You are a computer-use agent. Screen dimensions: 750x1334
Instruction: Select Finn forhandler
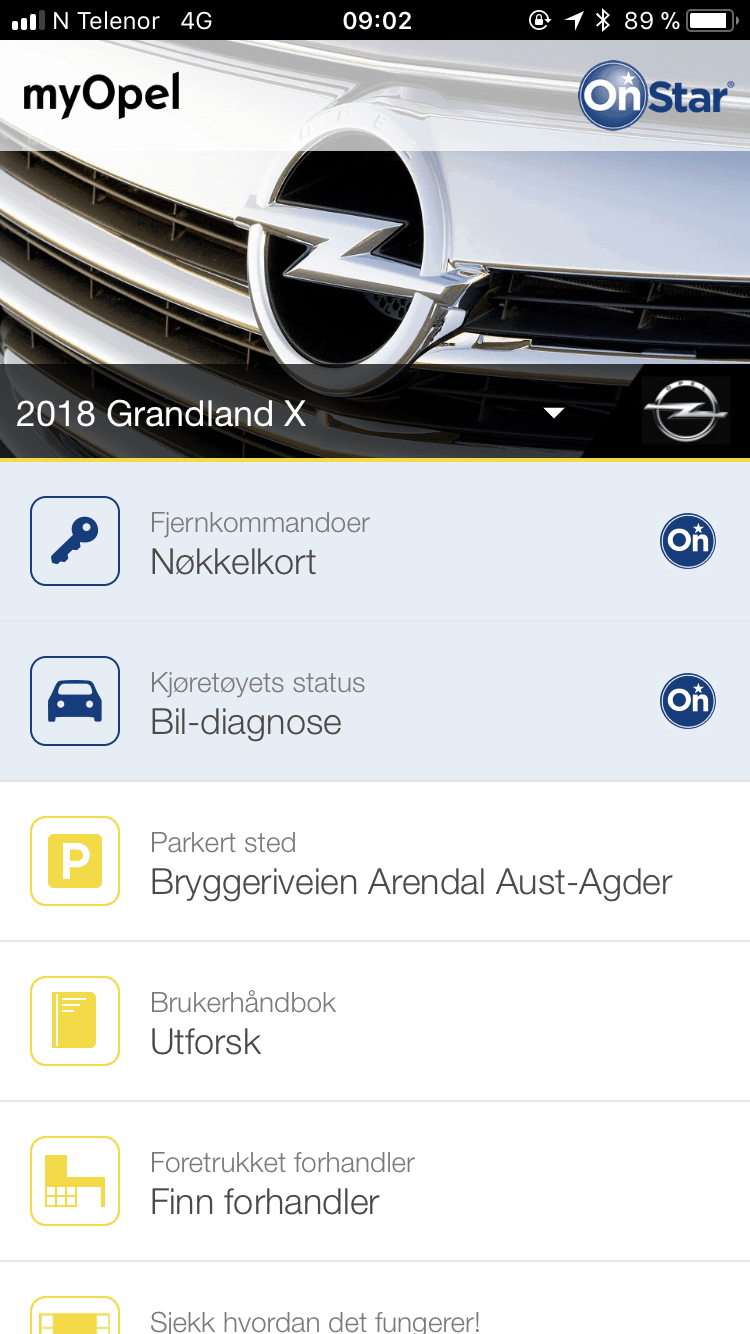375,1181
